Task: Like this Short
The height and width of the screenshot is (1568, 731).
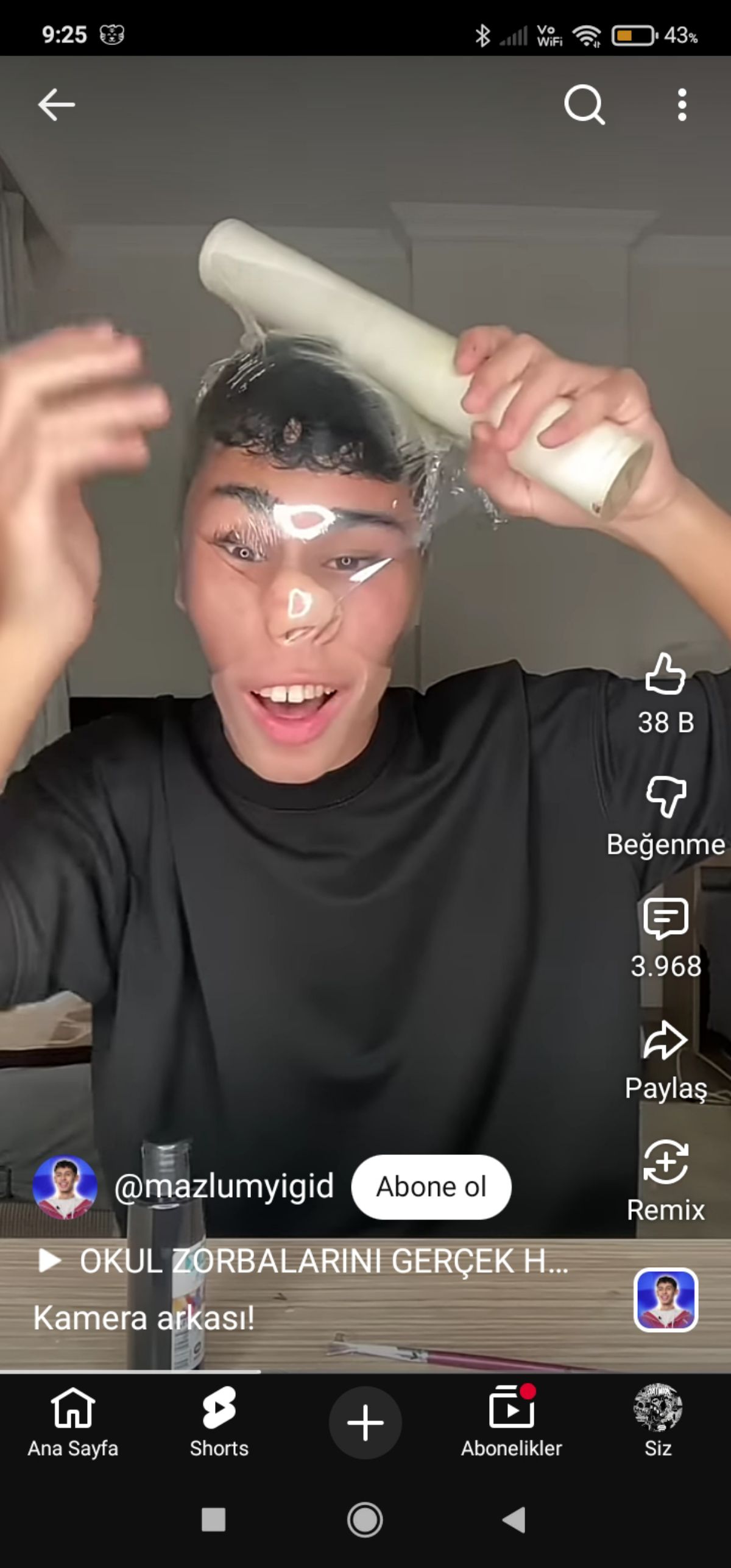Action: tap(665, 694)
